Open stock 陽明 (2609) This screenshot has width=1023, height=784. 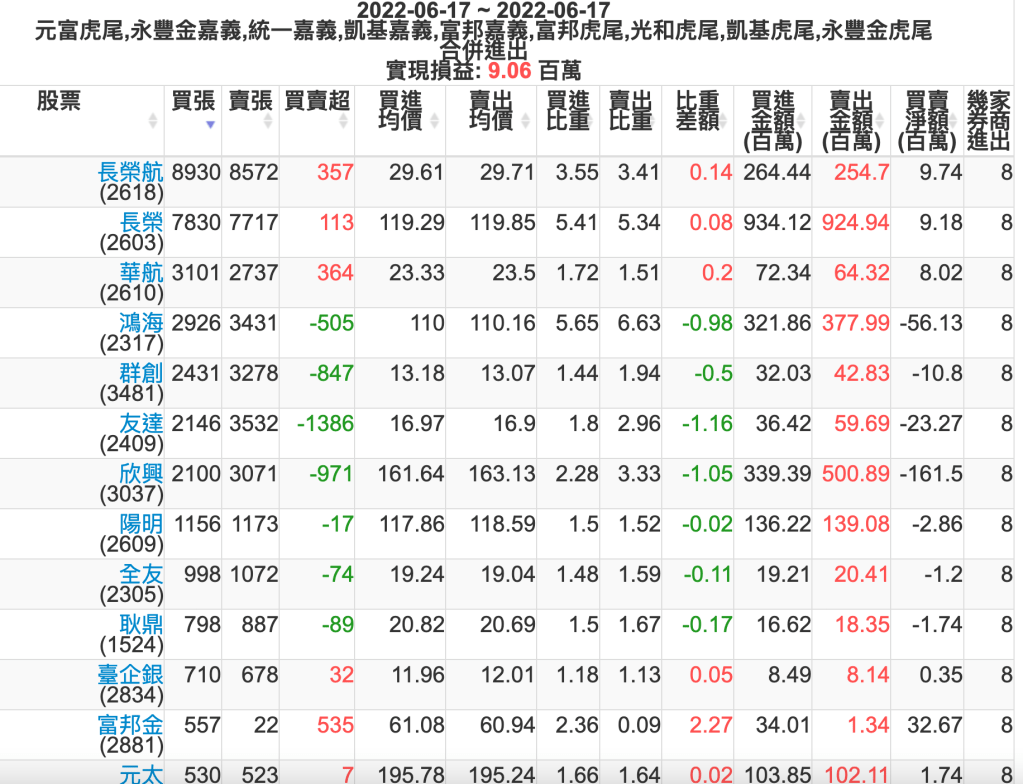tap(141, 524)
